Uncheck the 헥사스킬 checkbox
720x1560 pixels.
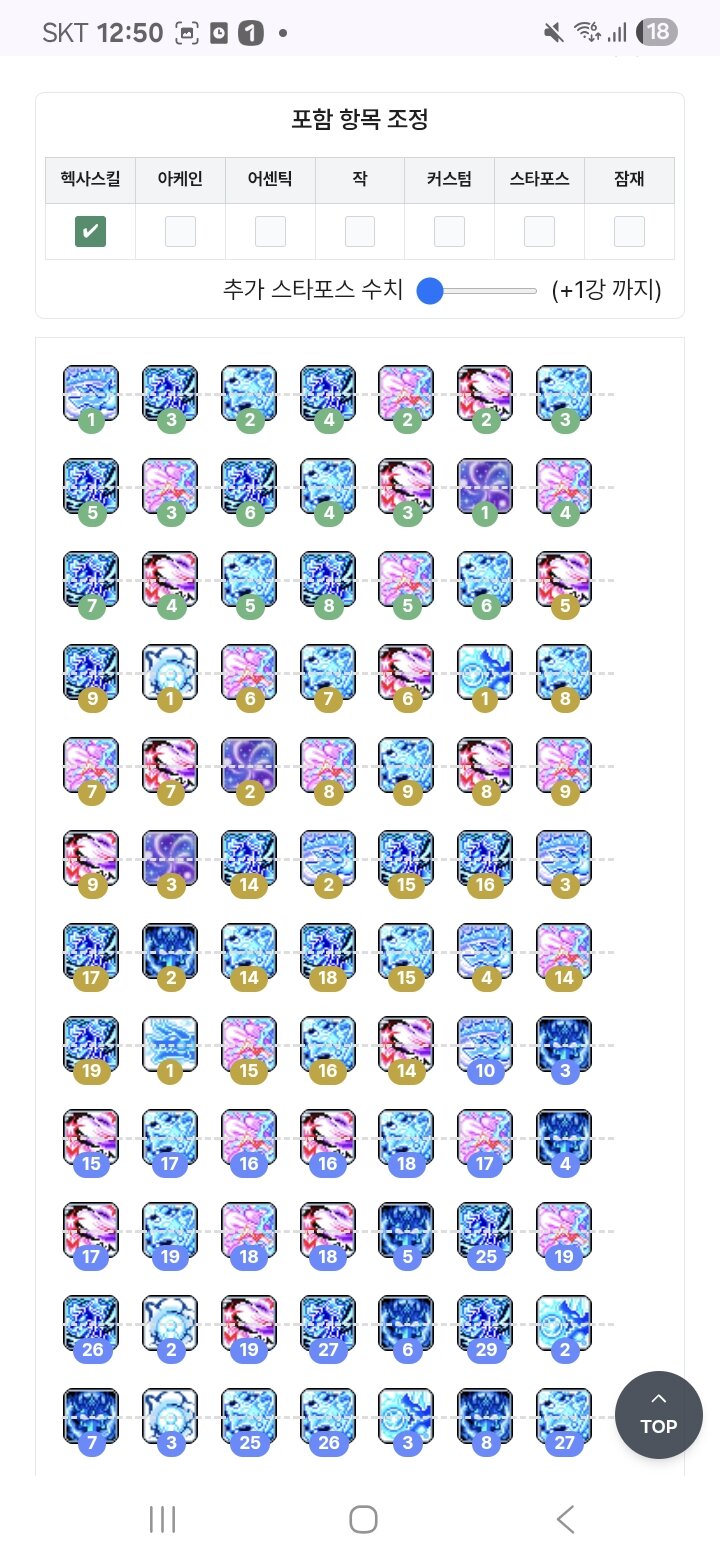[x=90, y=232]
